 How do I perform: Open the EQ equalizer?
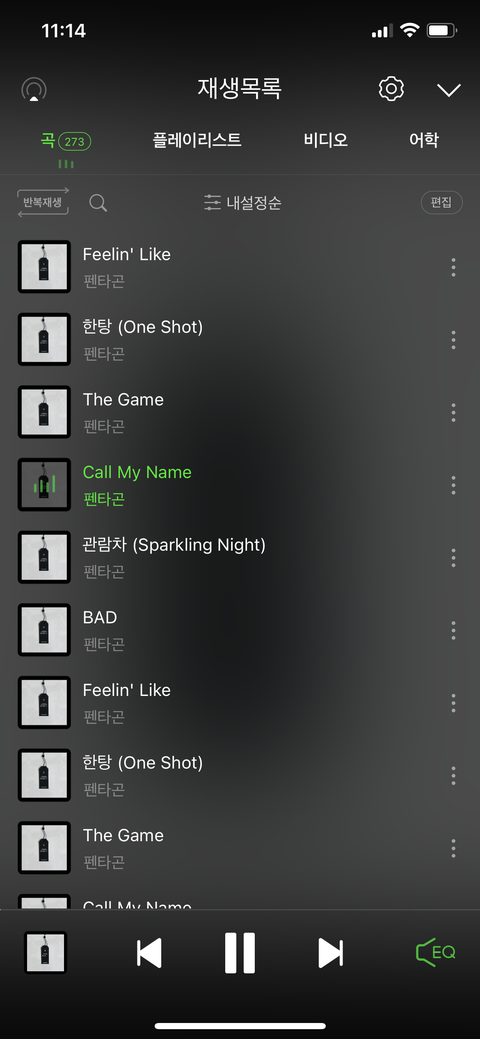[x=436, y=952]
